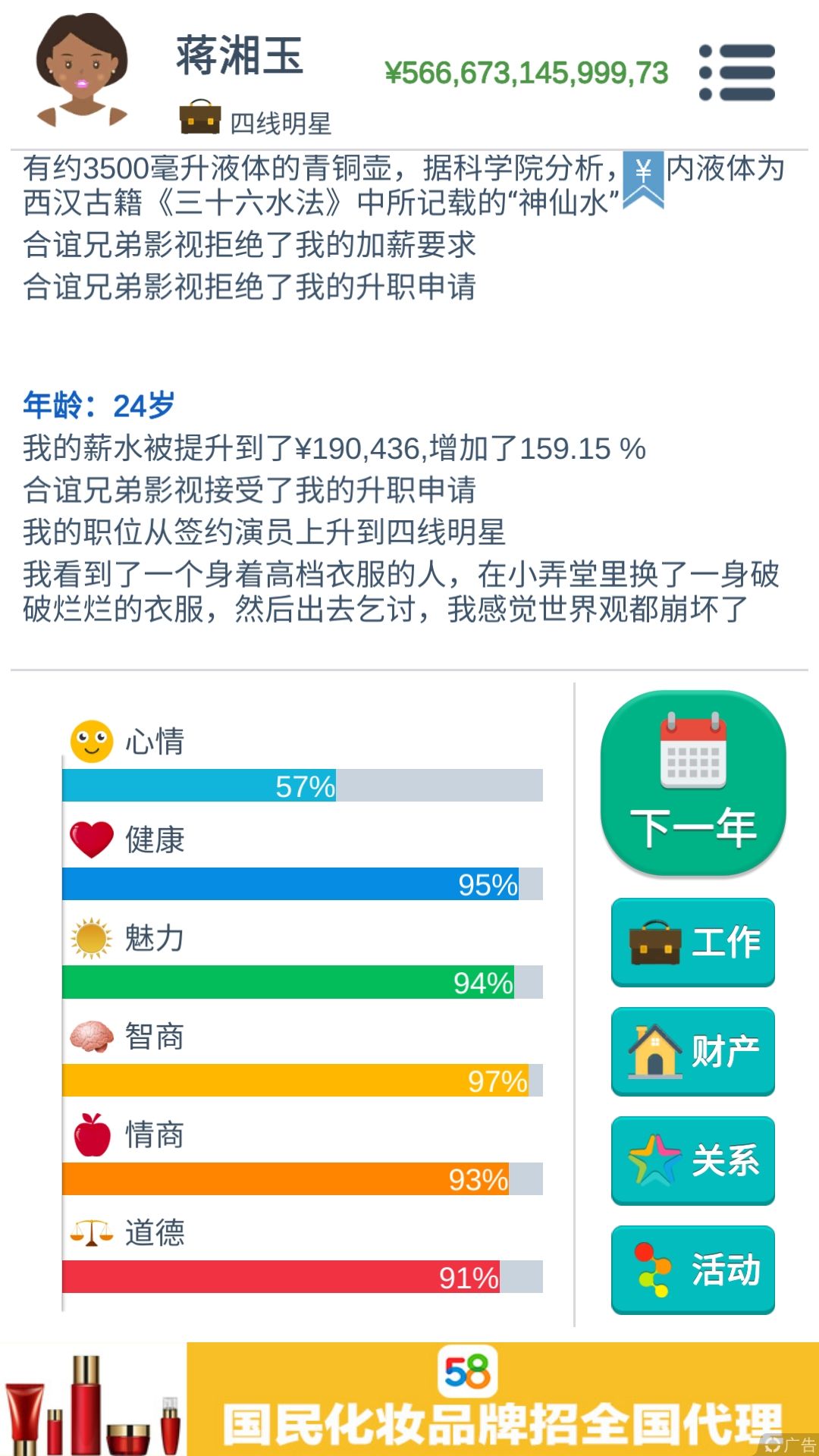Screen dimensions: 819x1456
Task: Open the 财产 property menu
Action: click(x=693, y=1052)
